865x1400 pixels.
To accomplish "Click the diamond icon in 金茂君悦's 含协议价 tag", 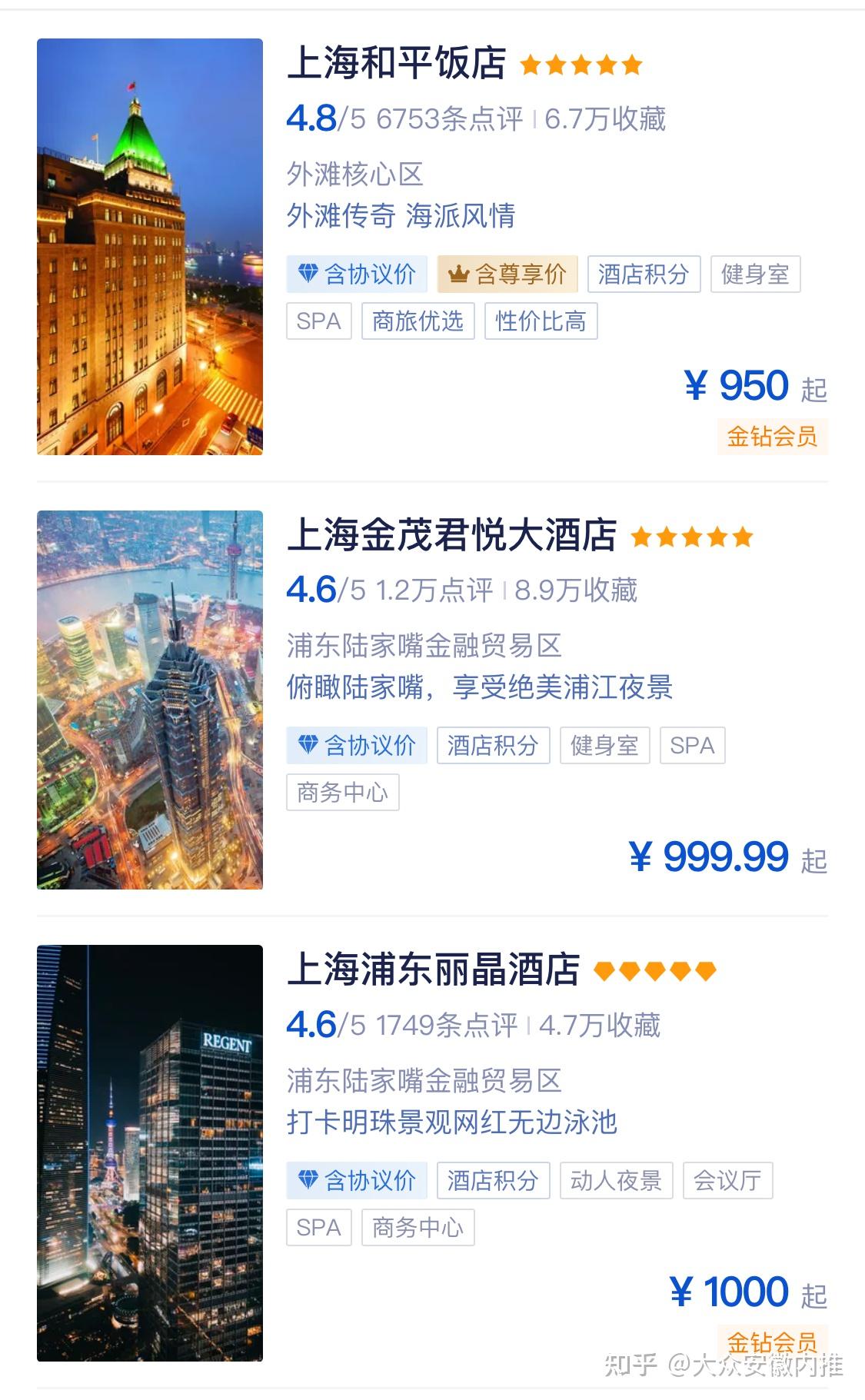I will (x=310, y=745).
